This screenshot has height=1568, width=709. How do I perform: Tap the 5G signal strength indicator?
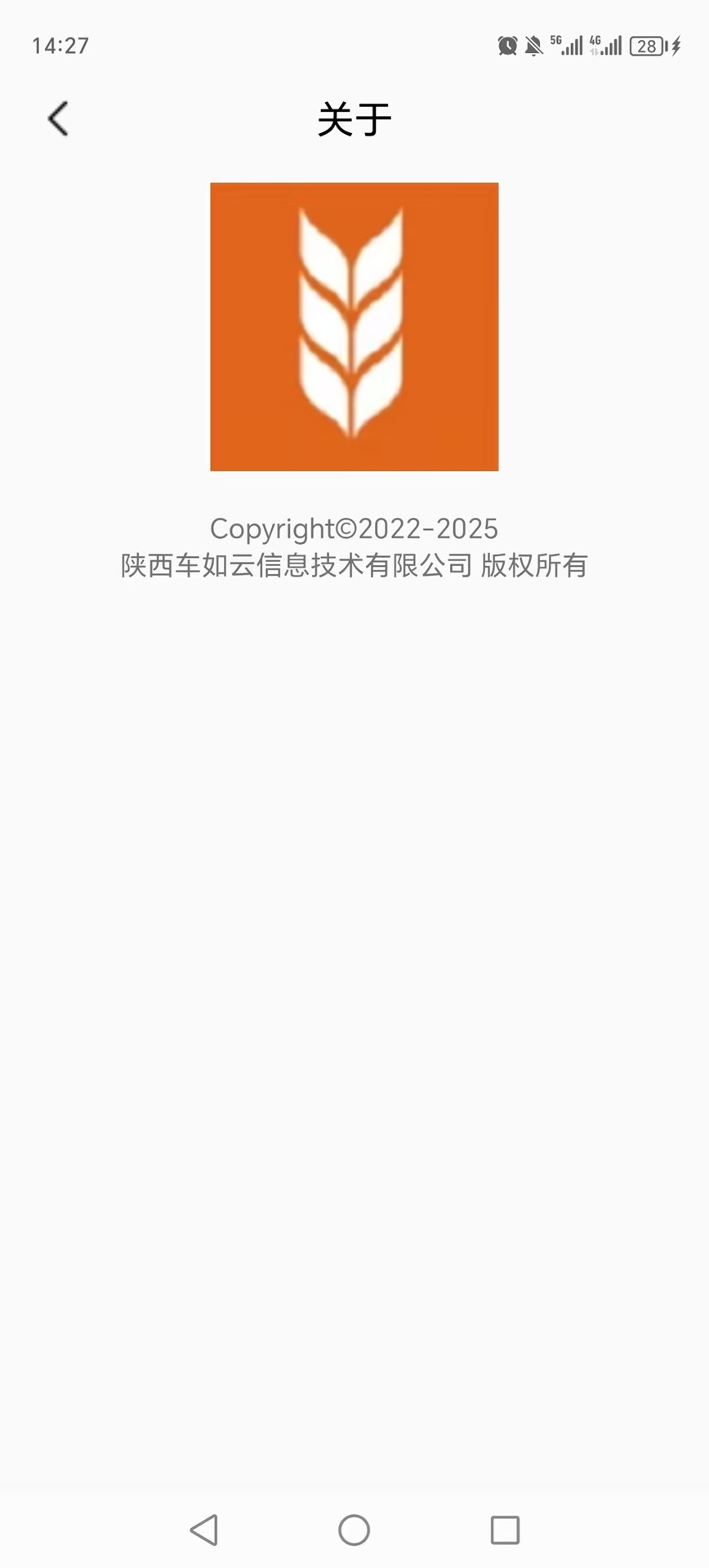[567, 46]
